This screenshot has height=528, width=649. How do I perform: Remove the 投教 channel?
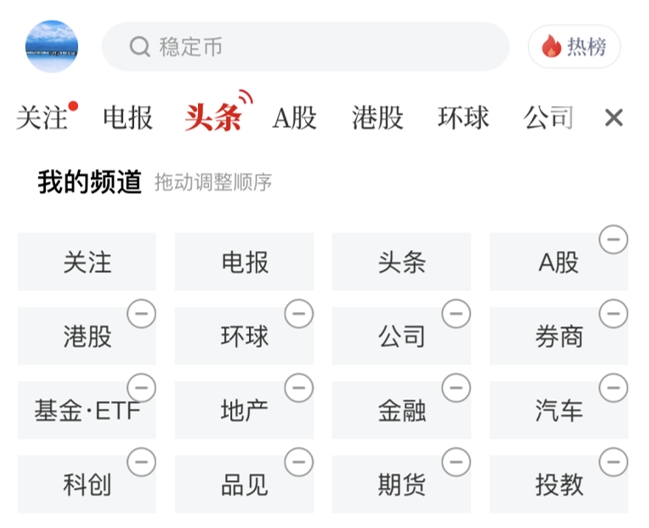(613, 462)
